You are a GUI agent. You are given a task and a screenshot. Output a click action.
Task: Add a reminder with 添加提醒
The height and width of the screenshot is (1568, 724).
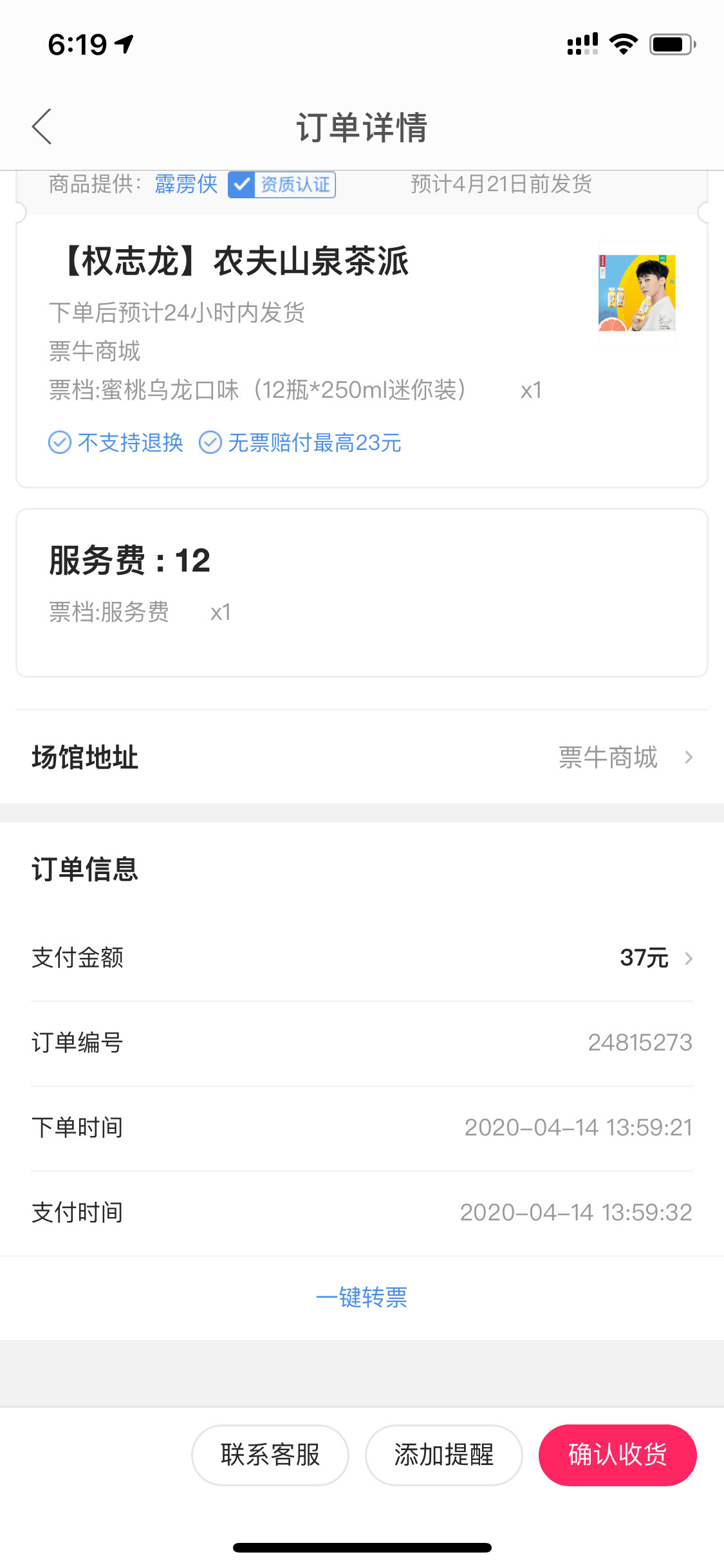[444, 1455]
